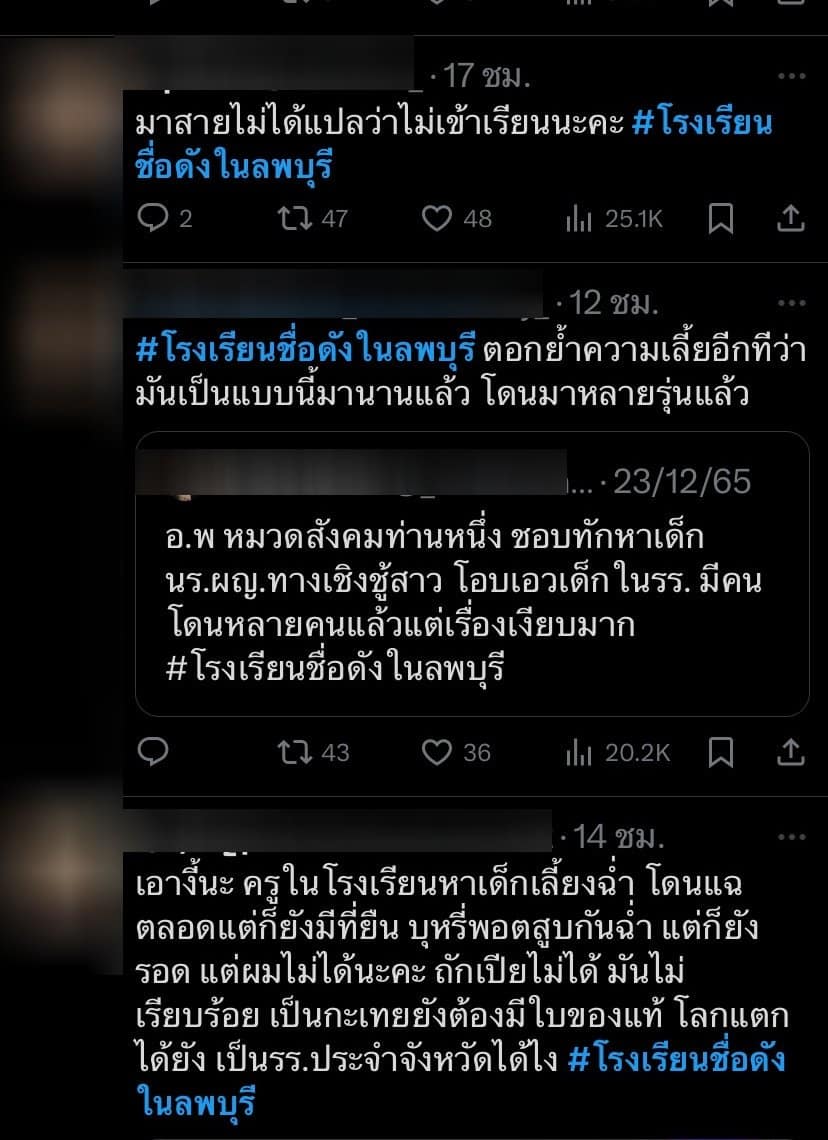828x1140 pixels.
Task: Open overflow menu of 17 ชม. tweet
Action: click(x=791, y=76)
